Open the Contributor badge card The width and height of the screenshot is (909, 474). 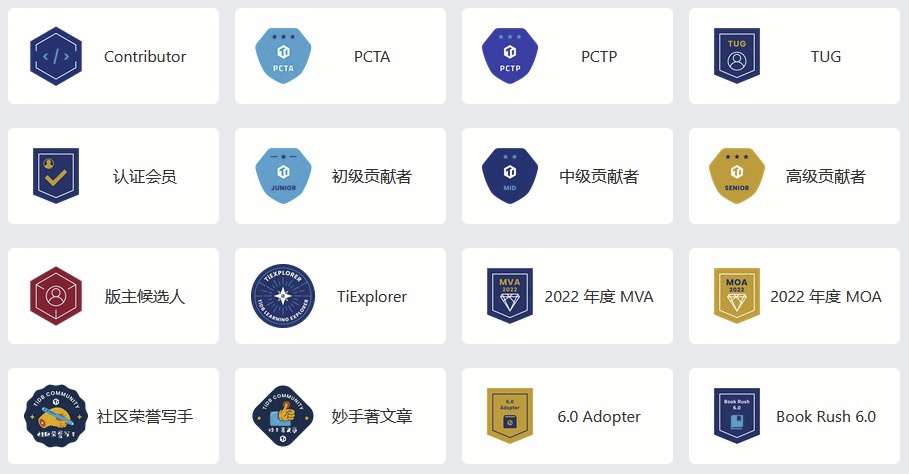[113, 56]
